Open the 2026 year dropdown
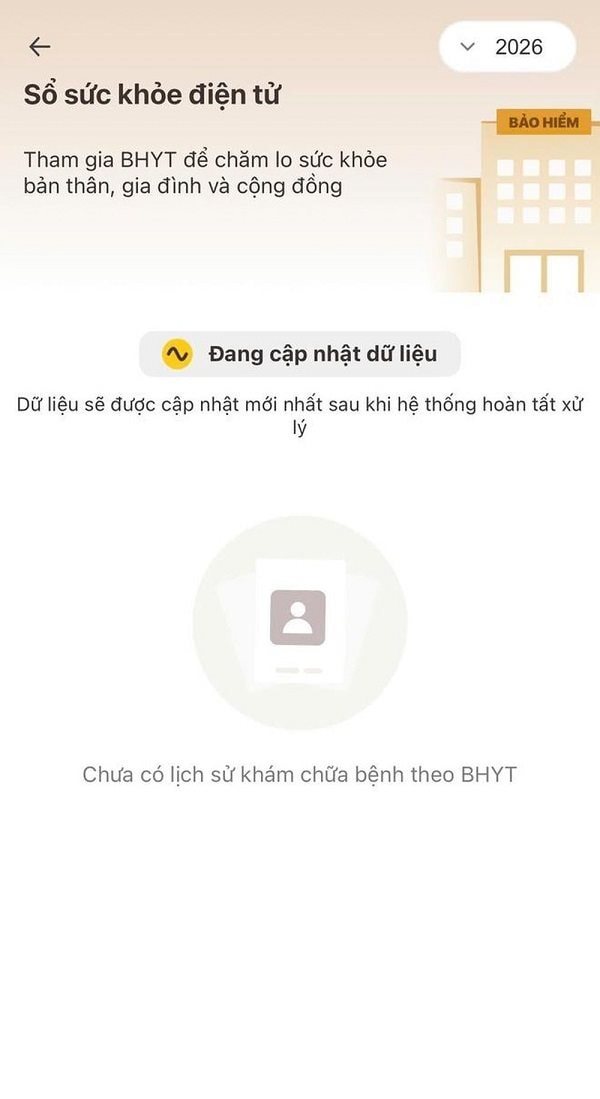 [507, 47]
